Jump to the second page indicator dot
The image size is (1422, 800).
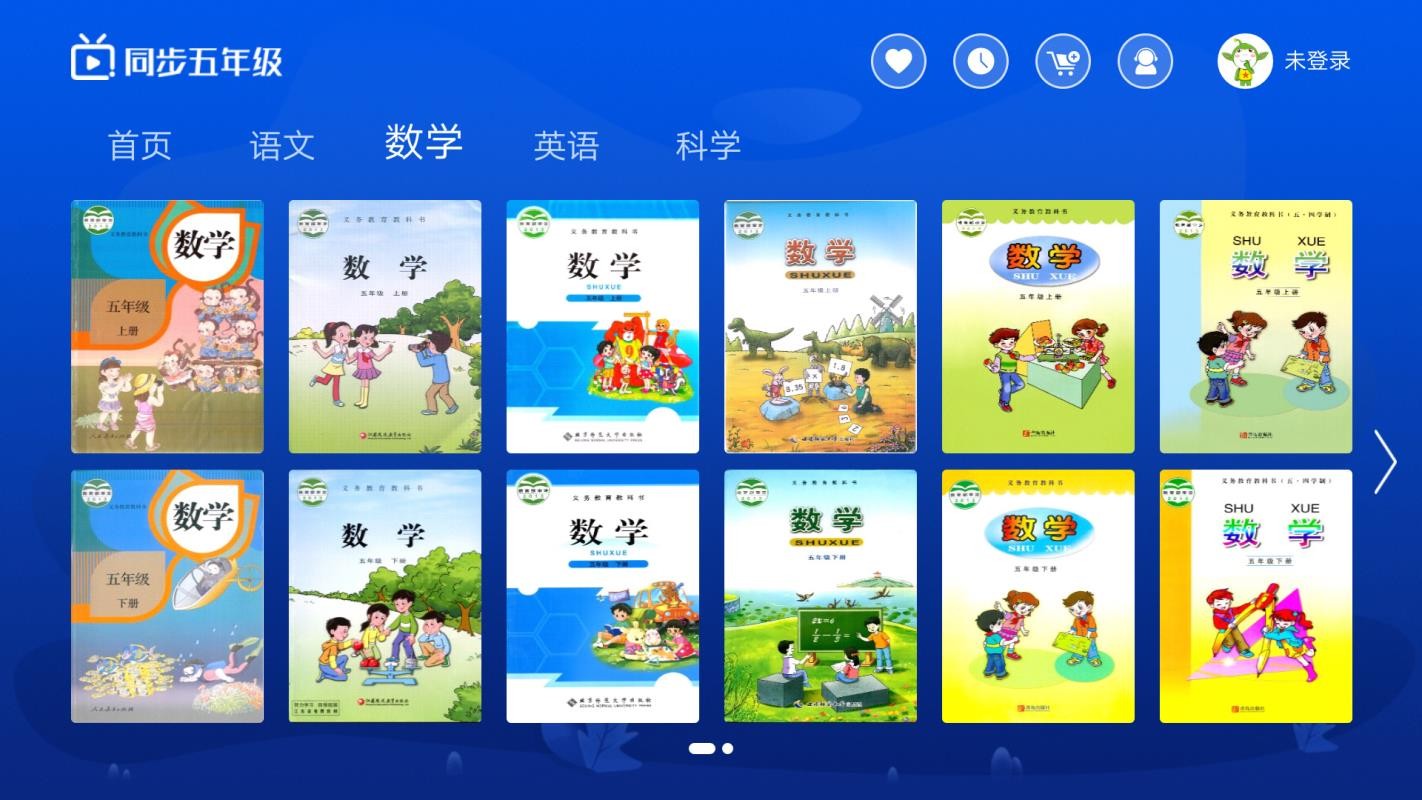[728, 748]
